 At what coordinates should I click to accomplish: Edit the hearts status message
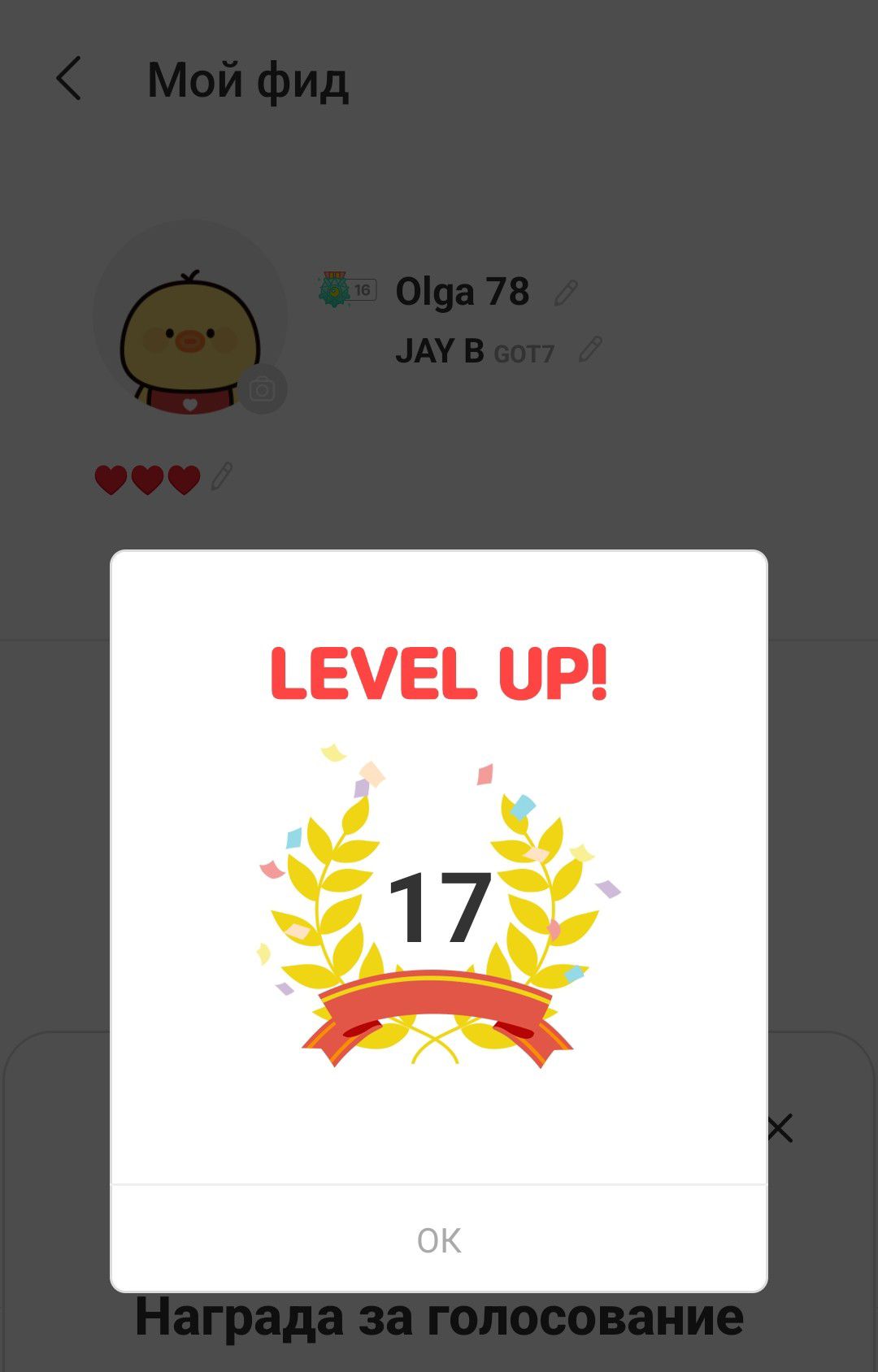click(x=222, y=476)
